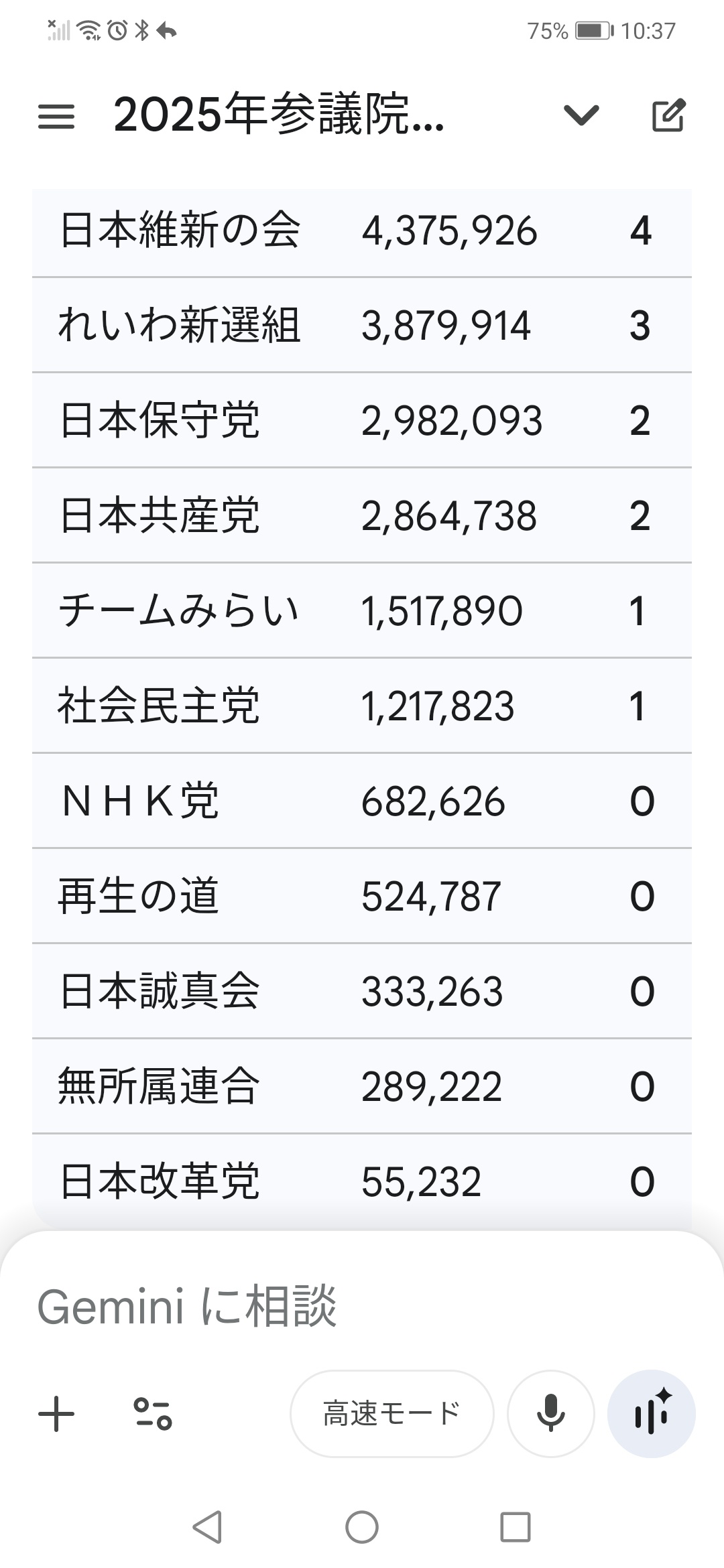Open the tools sliders icon
Viewport: 724px width, 1568px height.
(x=153, y=1414)
